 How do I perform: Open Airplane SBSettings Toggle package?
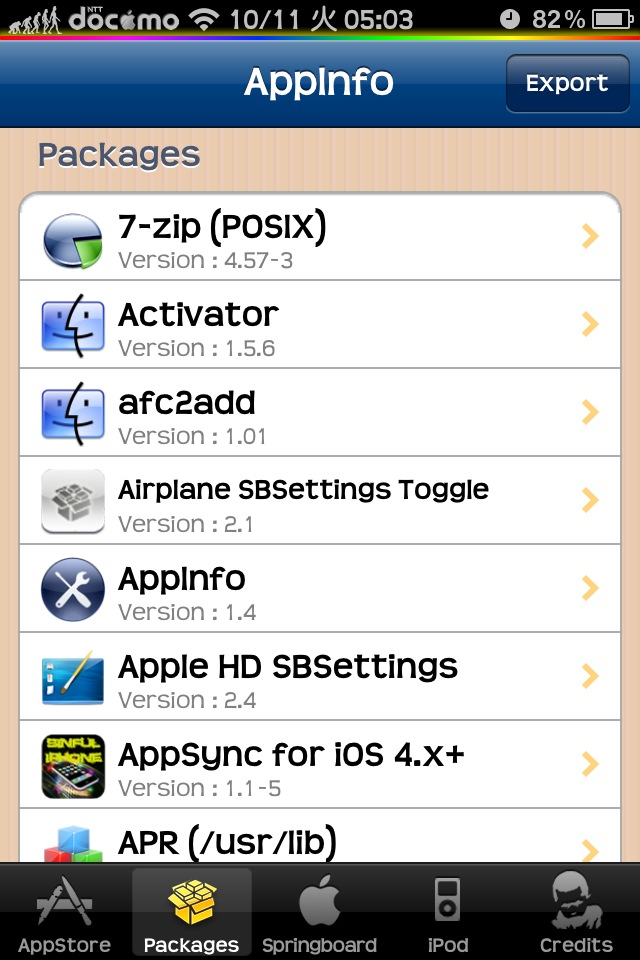[320, 501]
